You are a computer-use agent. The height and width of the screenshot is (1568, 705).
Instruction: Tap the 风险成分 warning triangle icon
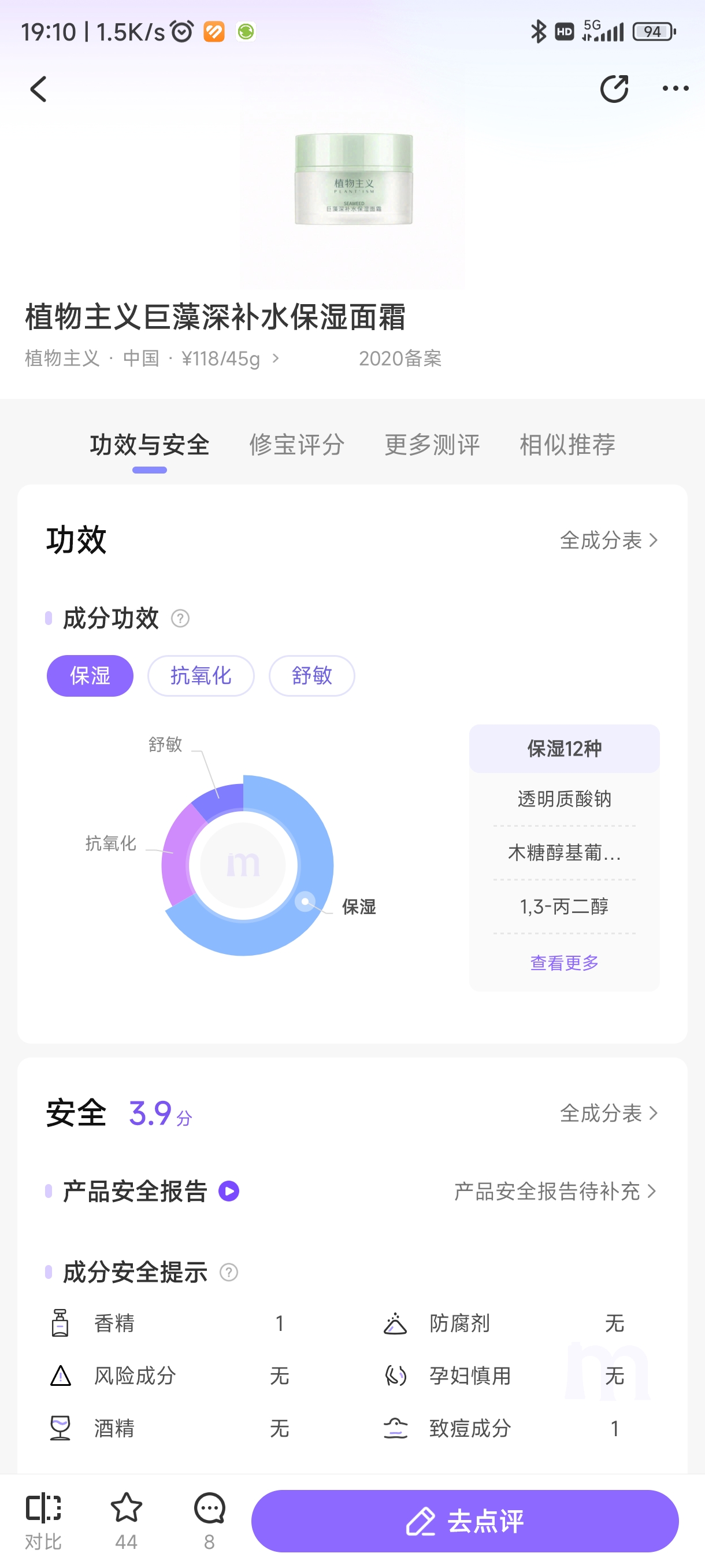(x=60, y=1375)
